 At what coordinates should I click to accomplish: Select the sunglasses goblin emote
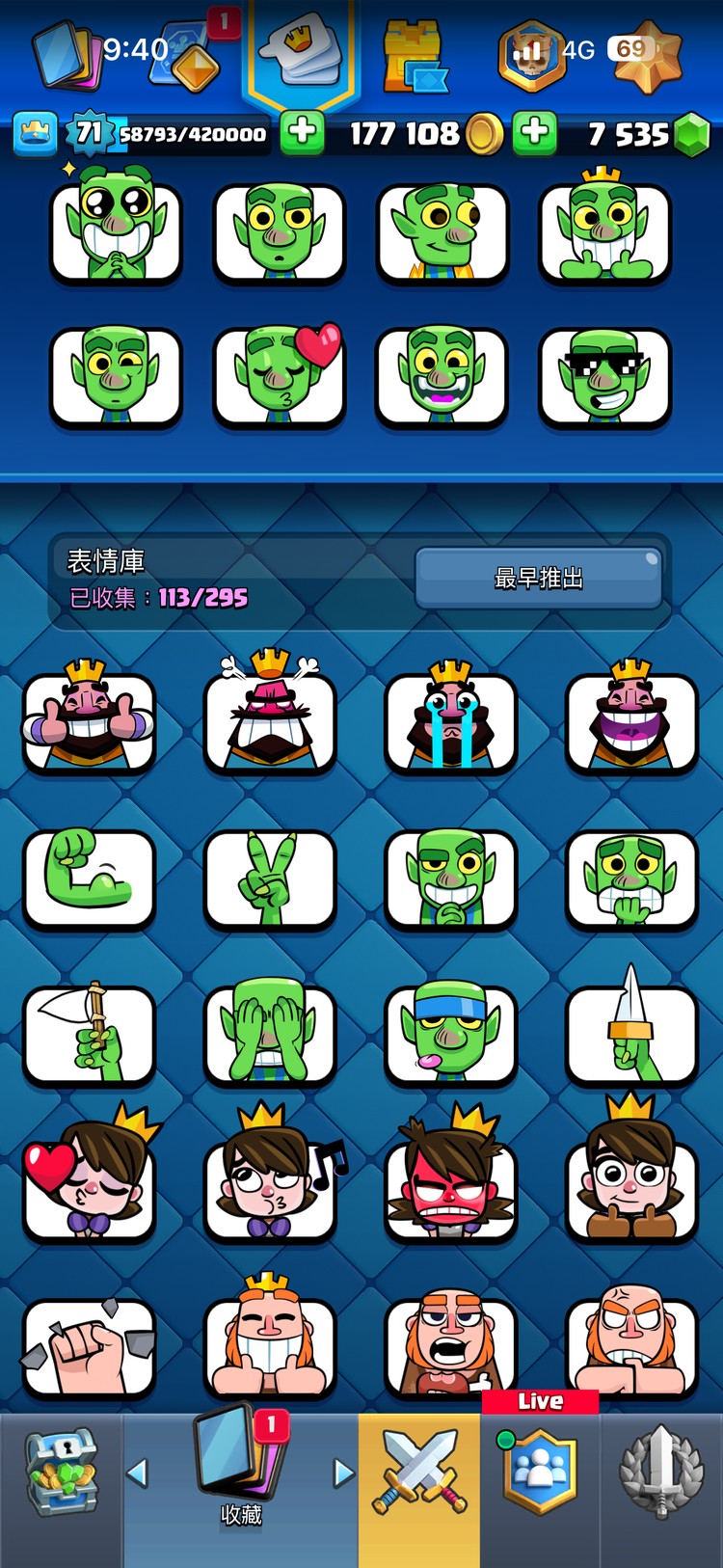(x=605, y=376)
